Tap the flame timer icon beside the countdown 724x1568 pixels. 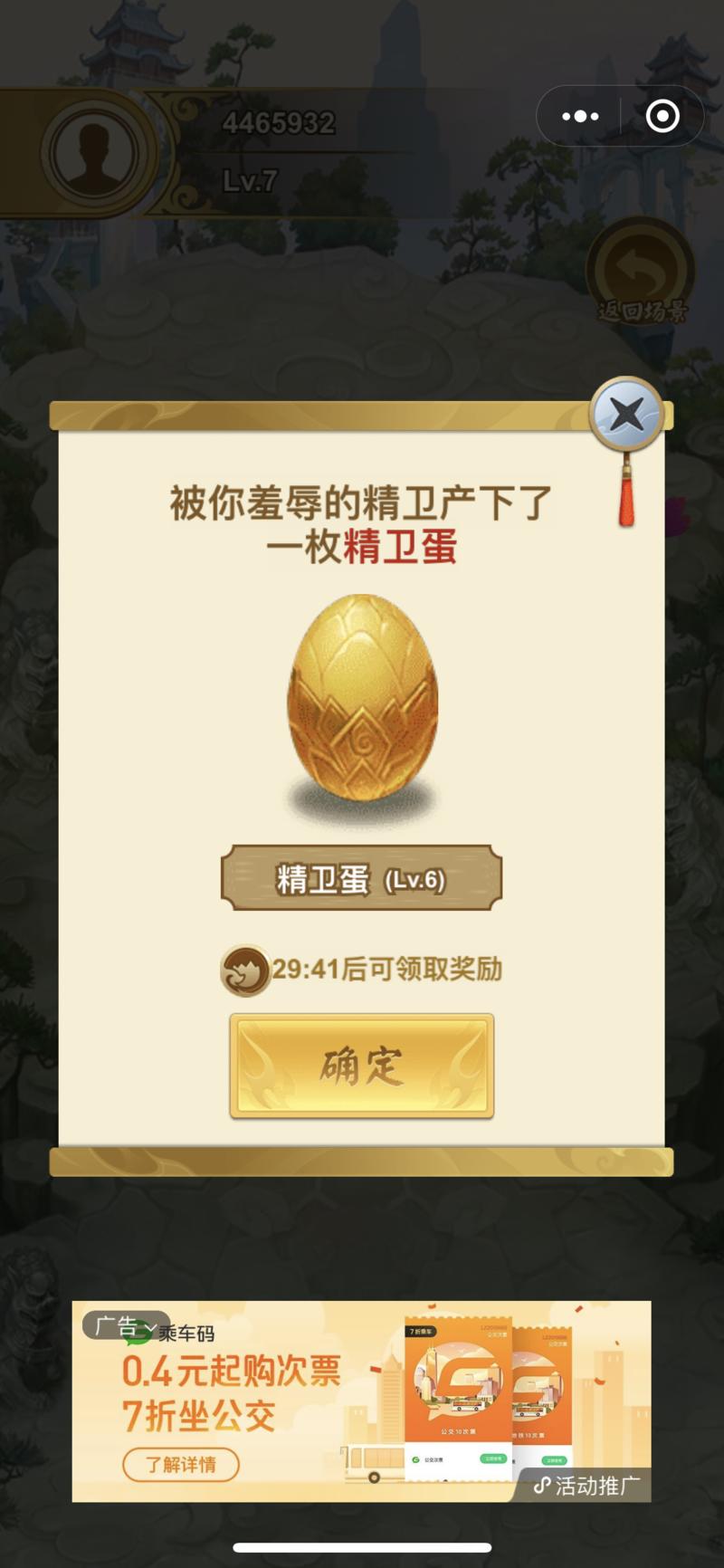pos(244,968)
